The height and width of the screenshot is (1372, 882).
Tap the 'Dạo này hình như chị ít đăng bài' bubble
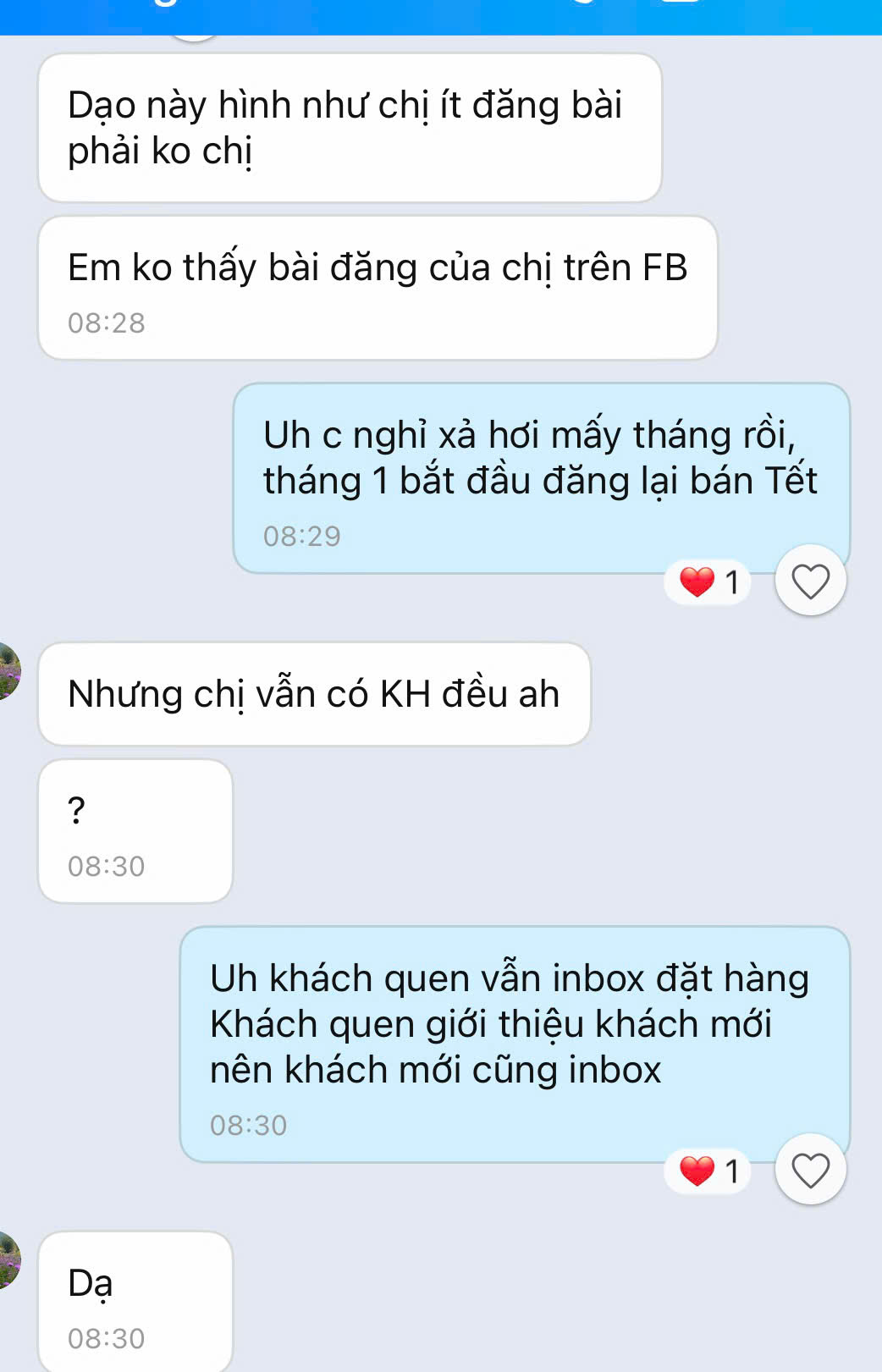tap(347, 127)
